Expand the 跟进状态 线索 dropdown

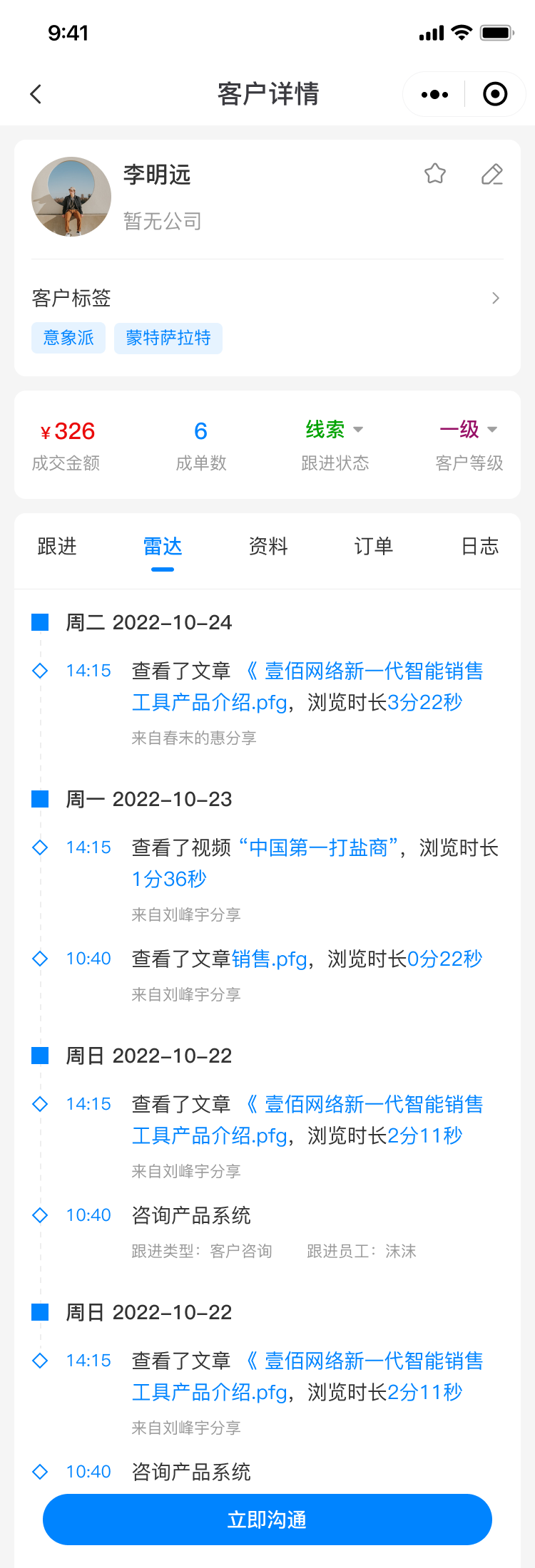[x=335, y=430]
